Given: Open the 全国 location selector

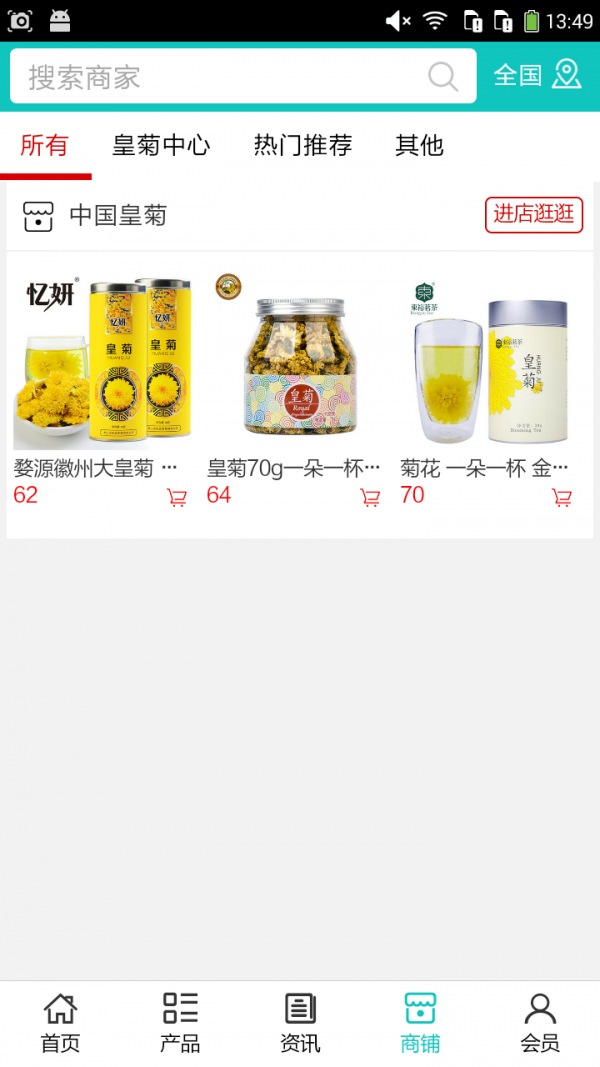Looking at the screenshot, I should pyautogui.click(x=537, y=75).
